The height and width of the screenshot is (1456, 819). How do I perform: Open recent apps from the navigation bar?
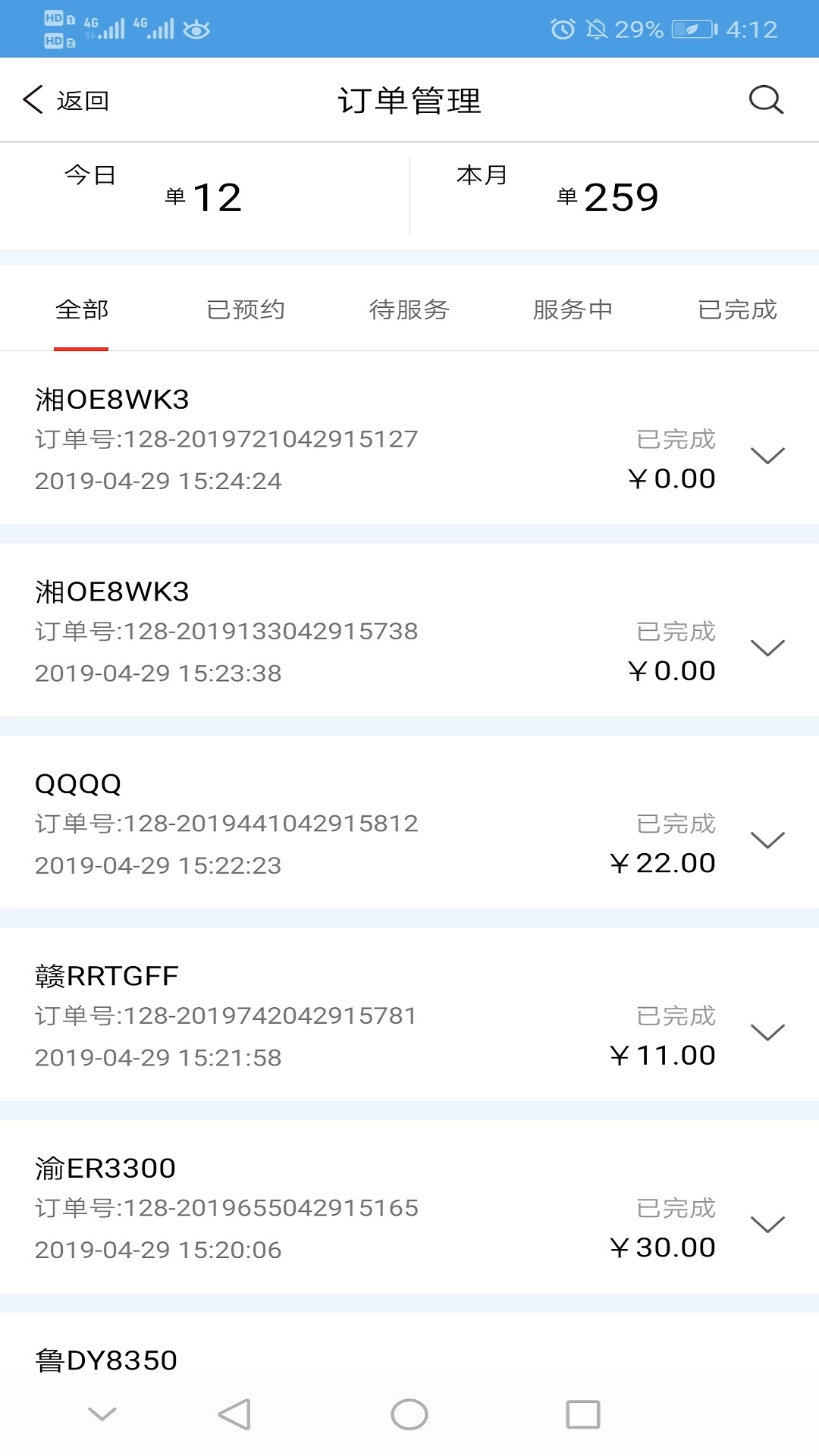(582, 1414)
